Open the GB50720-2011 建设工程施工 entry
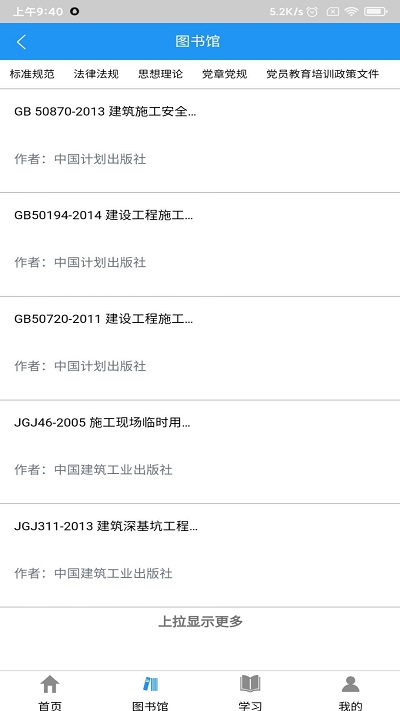 point(200,348)
